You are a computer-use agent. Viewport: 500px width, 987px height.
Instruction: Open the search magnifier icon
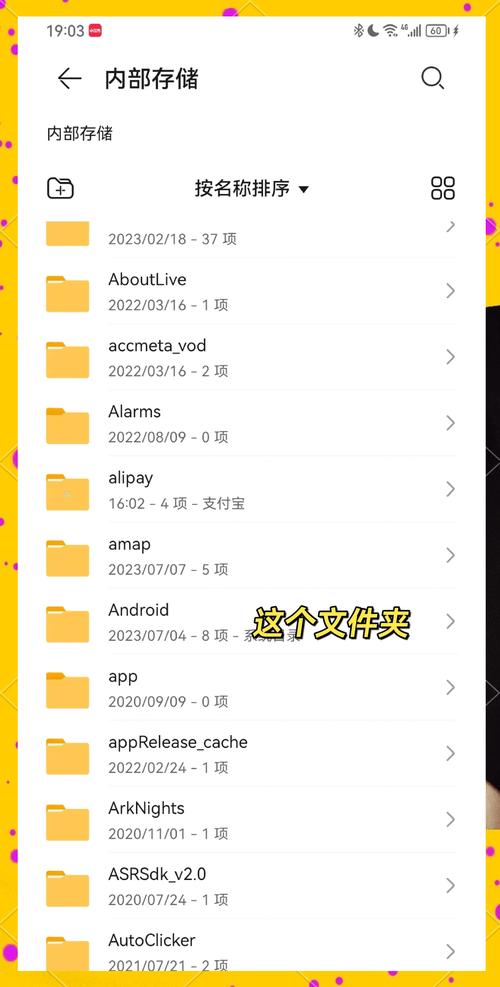pos(433,79)
